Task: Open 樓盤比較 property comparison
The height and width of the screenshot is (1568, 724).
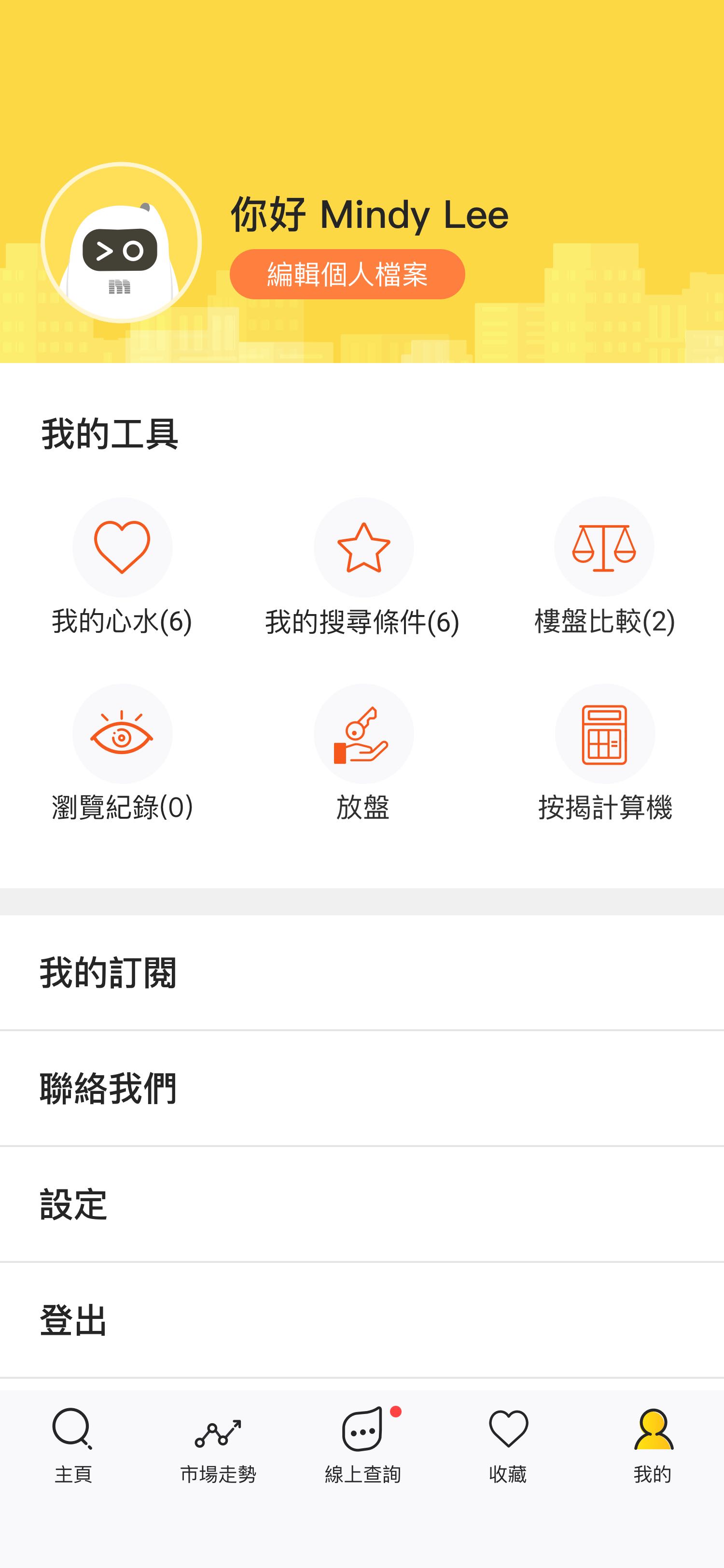Action: click(604, 566)
